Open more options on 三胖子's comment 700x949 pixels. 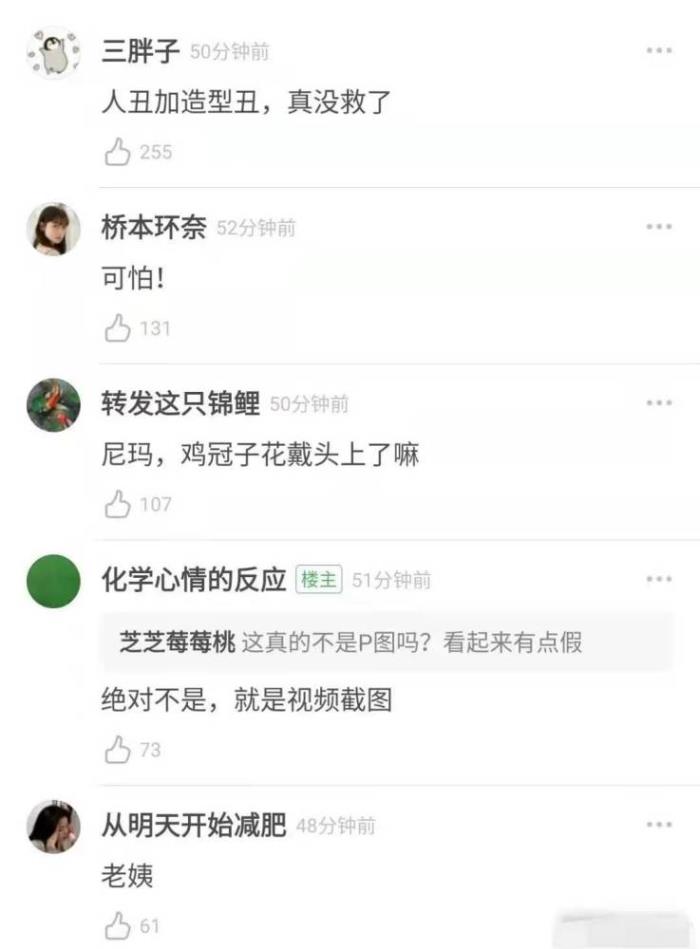click(x=658, y=51)
